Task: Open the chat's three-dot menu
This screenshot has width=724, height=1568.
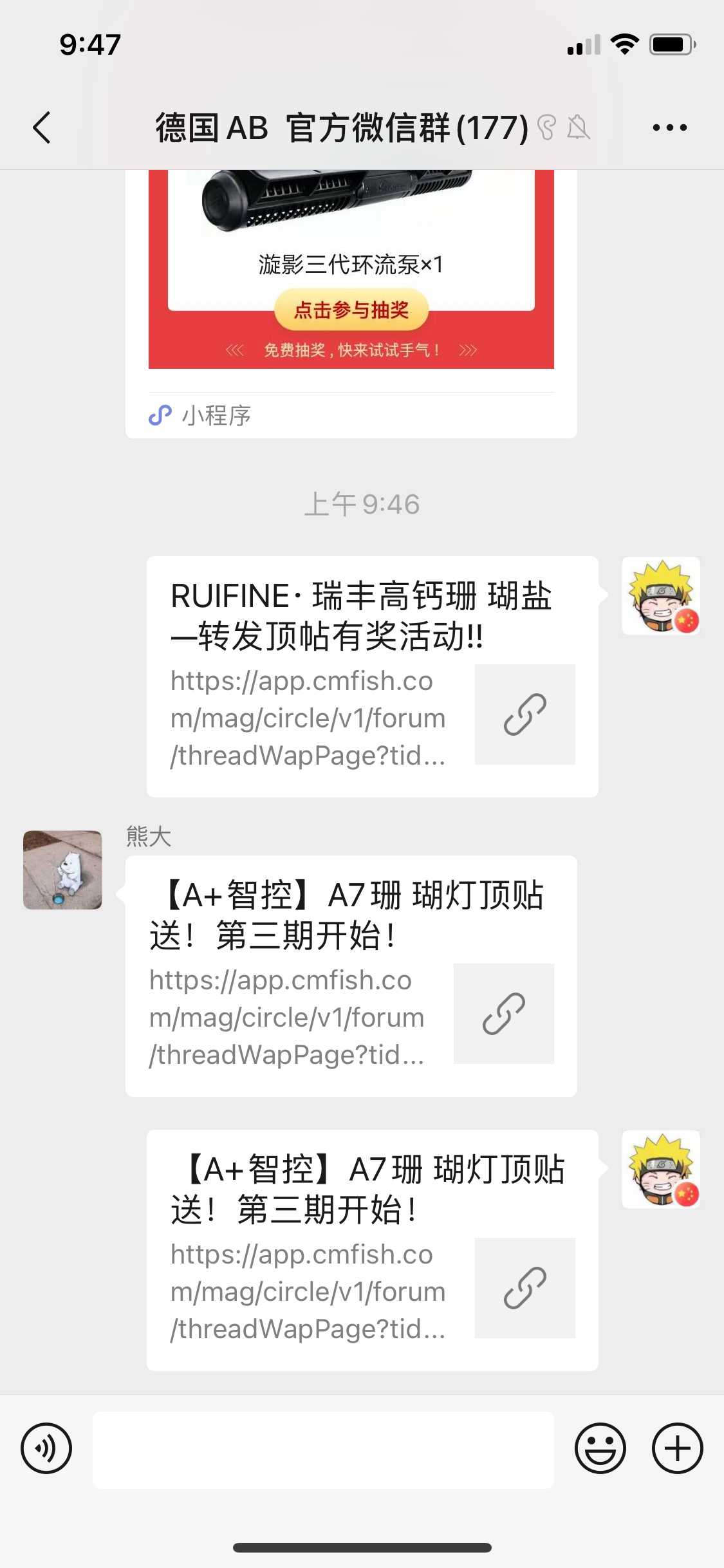Action: (x=669, y=127)
